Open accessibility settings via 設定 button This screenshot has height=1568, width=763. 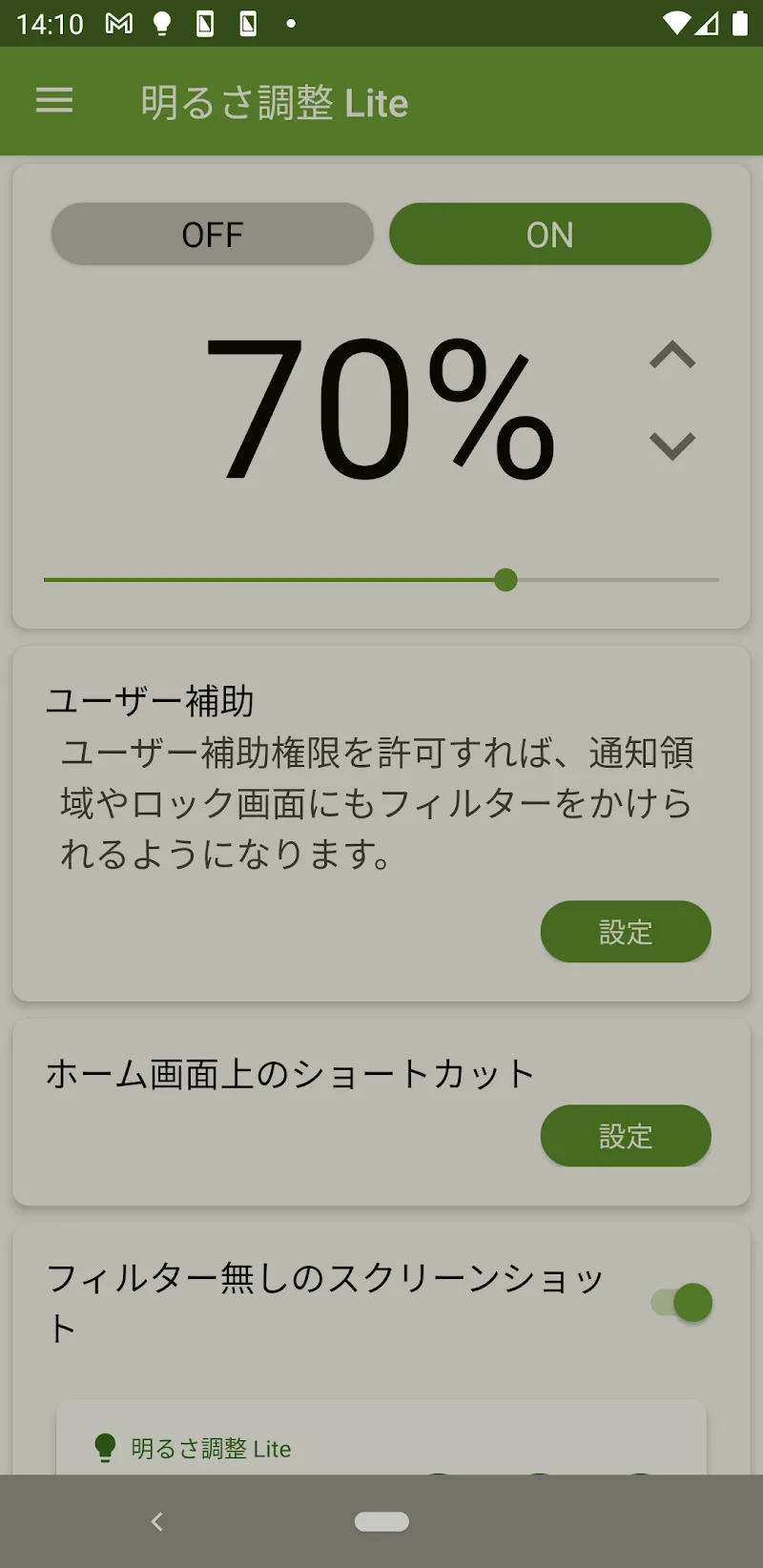point(626,932)
